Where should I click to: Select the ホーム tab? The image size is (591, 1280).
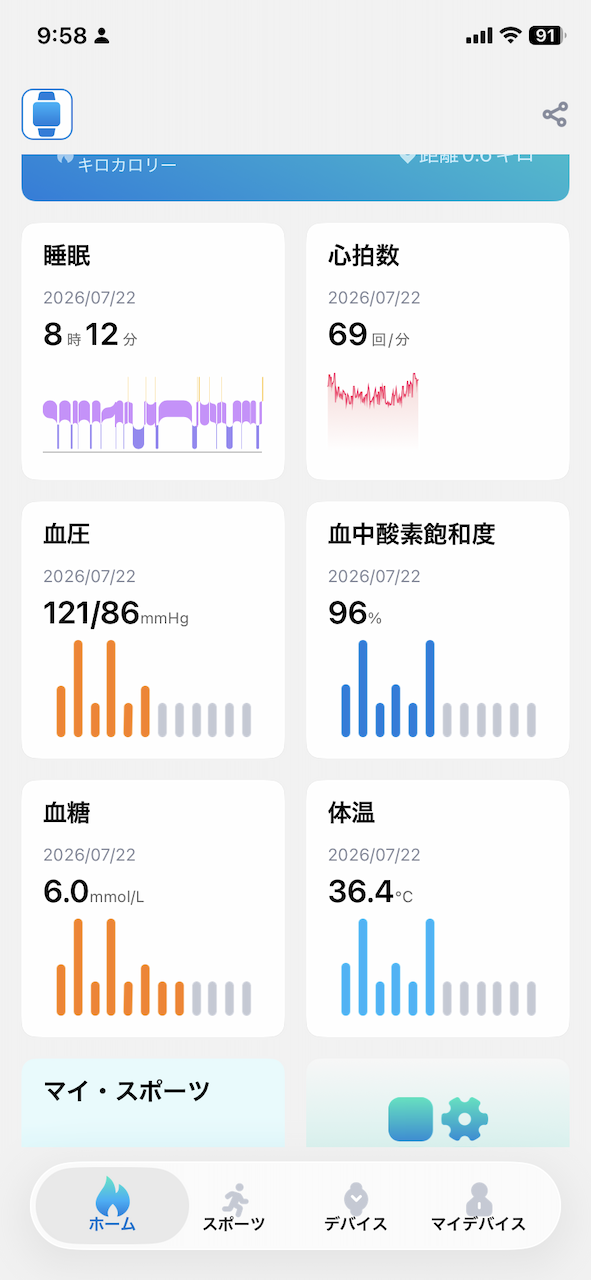112,1205
